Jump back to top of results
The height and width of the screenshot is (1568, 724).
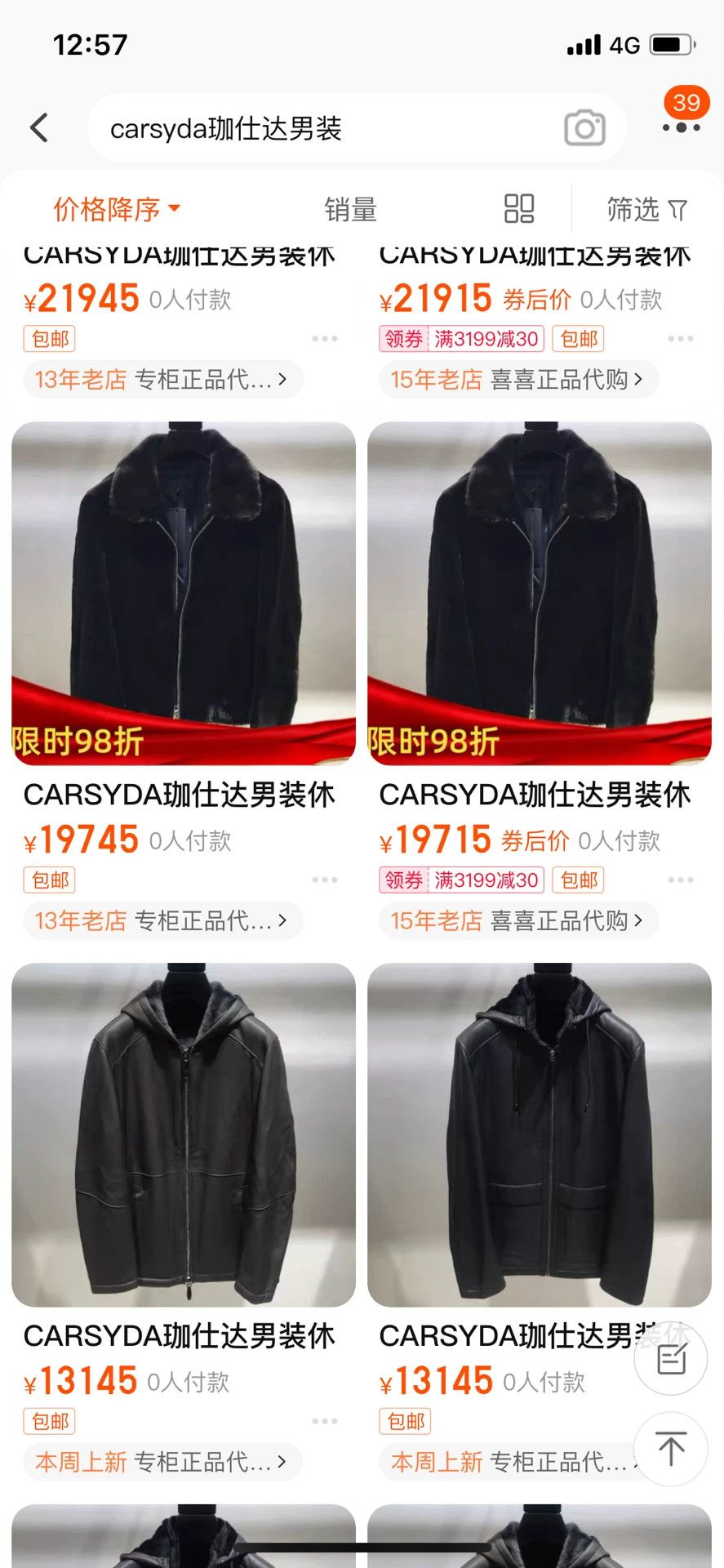click(671, 1449)
